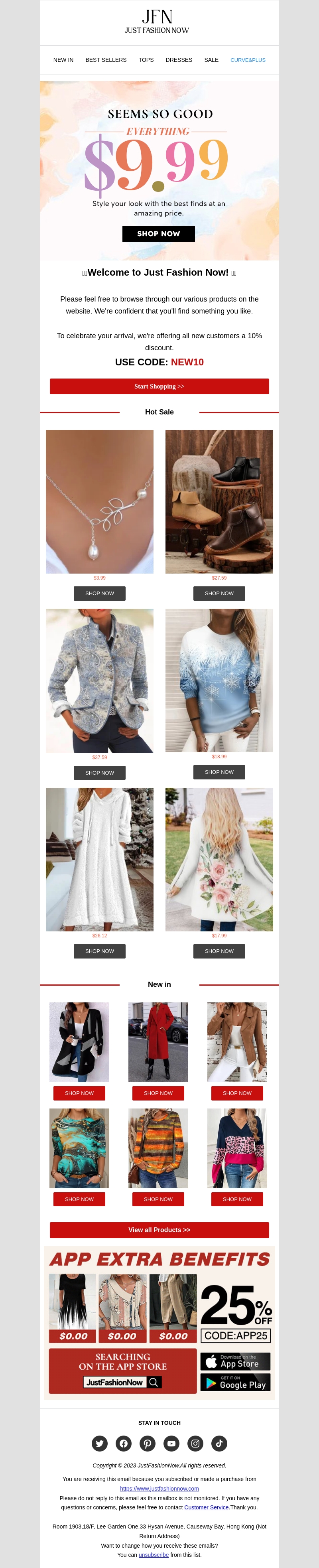Open the NEW IN category
The image size is (319, 1568).
point(63,60)
